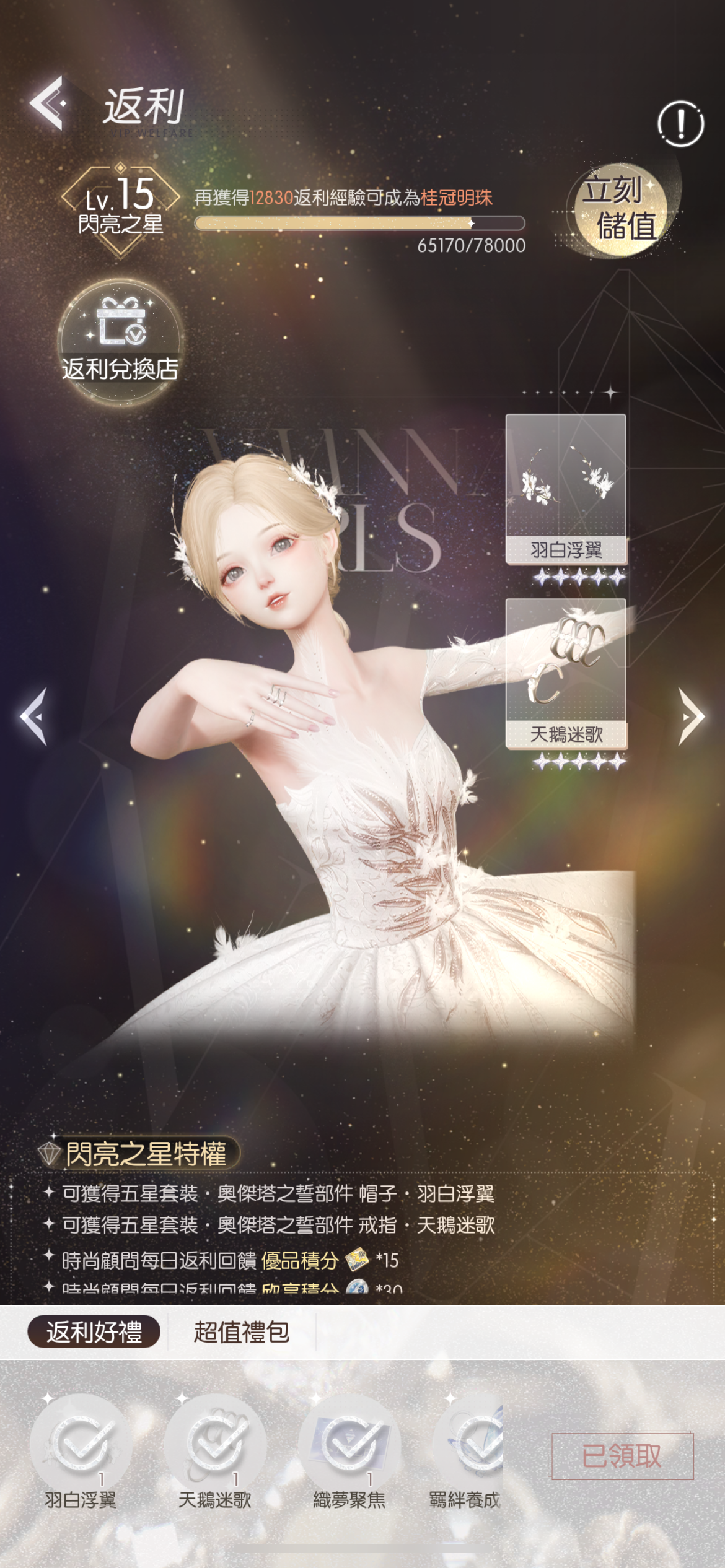Select the 返利好禮 tab
Image resolution: width=725 pixels, height=1568 pixels.
94,1331
